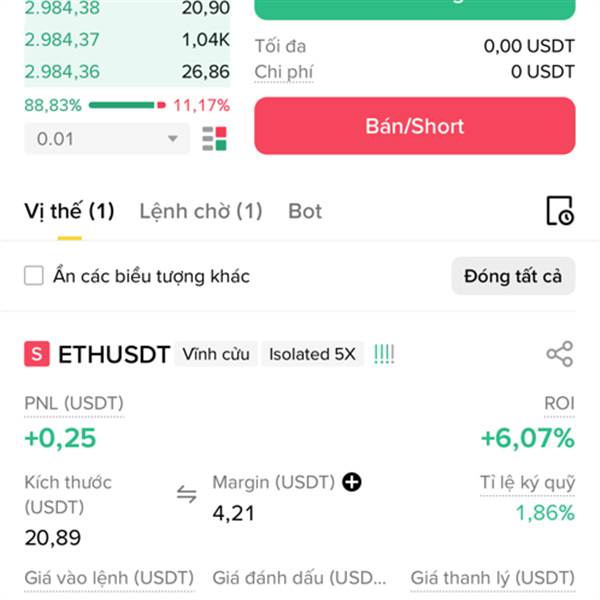The height and width of the screenshot is (600, 600).
Task: Share the ETHUSDT position
Action: pyautogui.click(x=559, y=354)
